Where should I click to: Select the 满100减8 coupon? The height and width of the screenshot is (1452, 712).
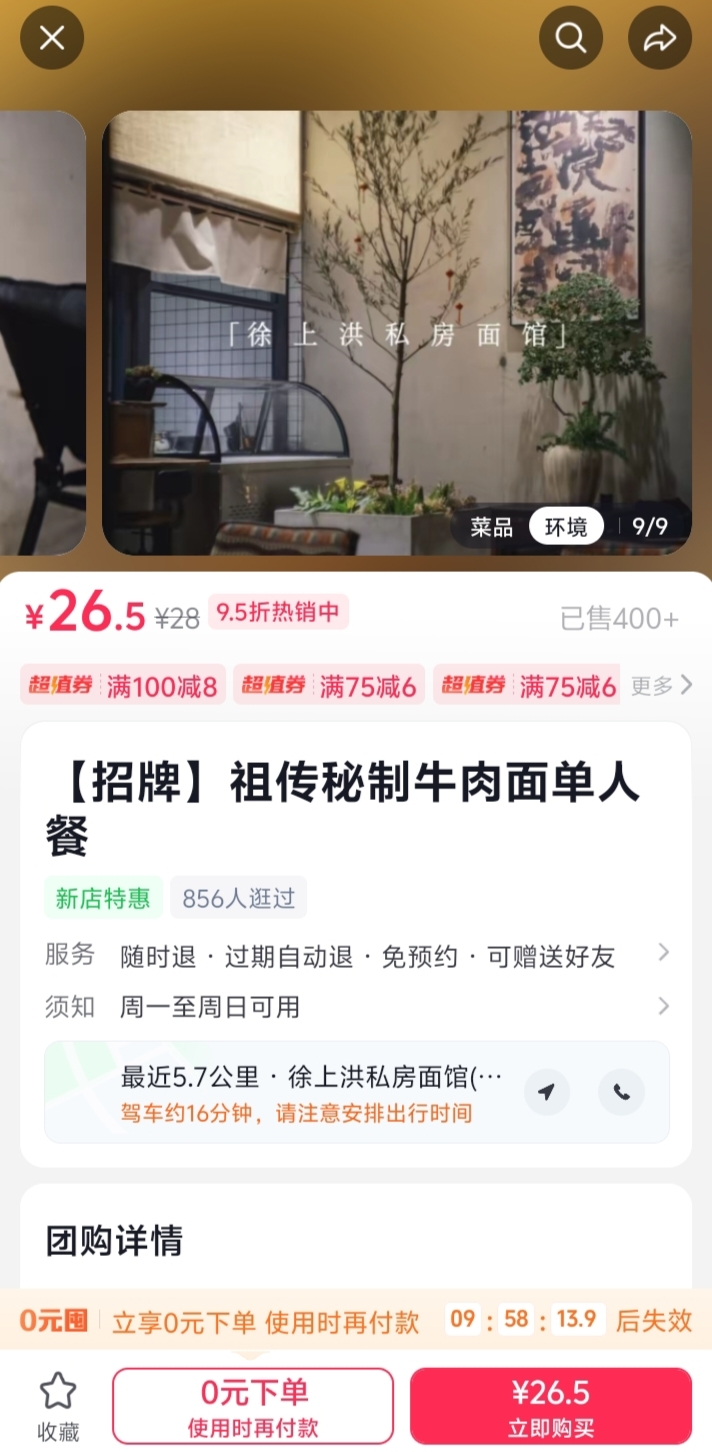click(x=124, y=685)
